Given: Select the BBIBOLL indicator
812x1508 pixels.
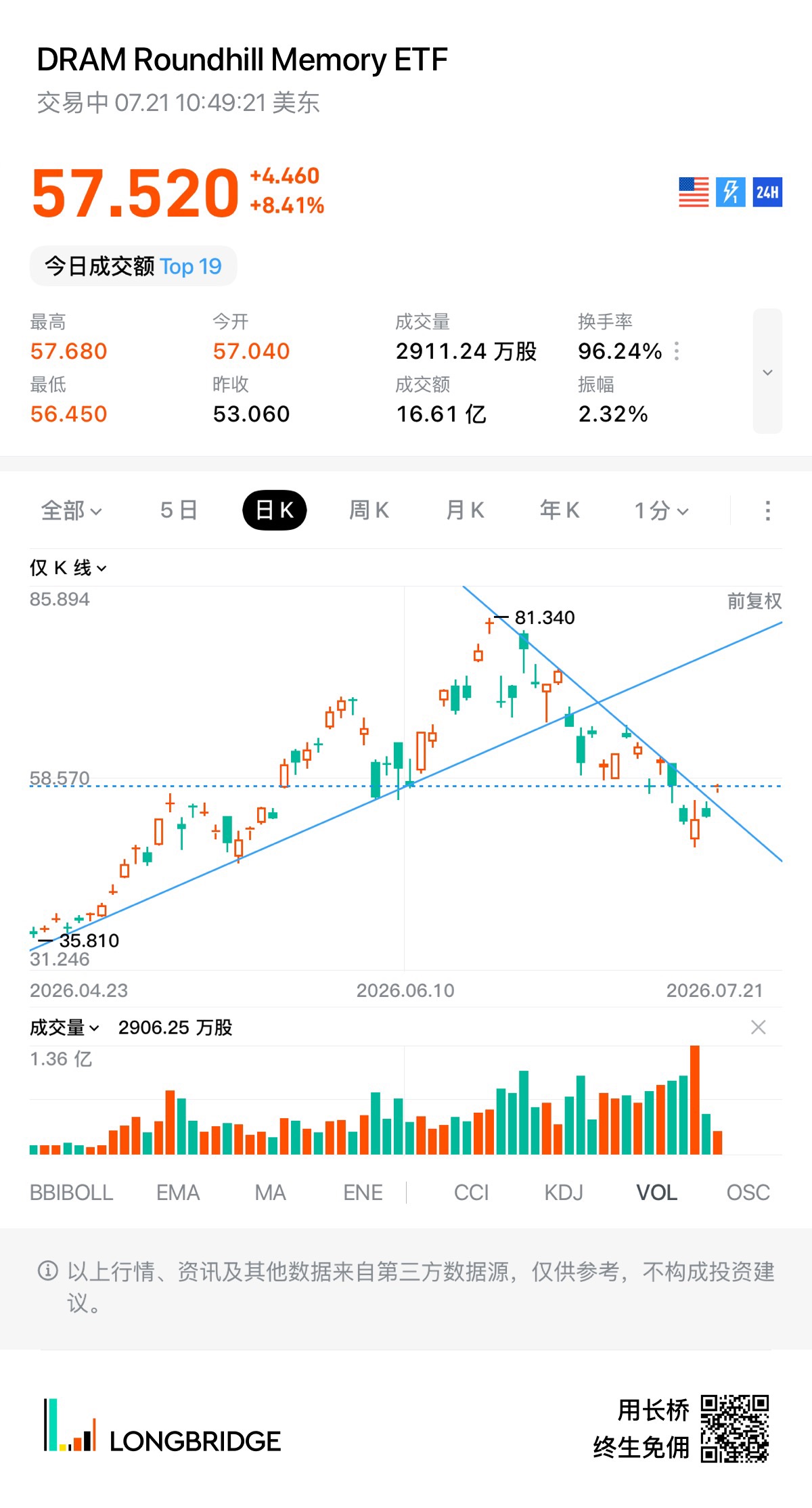Looking at the screenshot, I should coord(71,1193).
